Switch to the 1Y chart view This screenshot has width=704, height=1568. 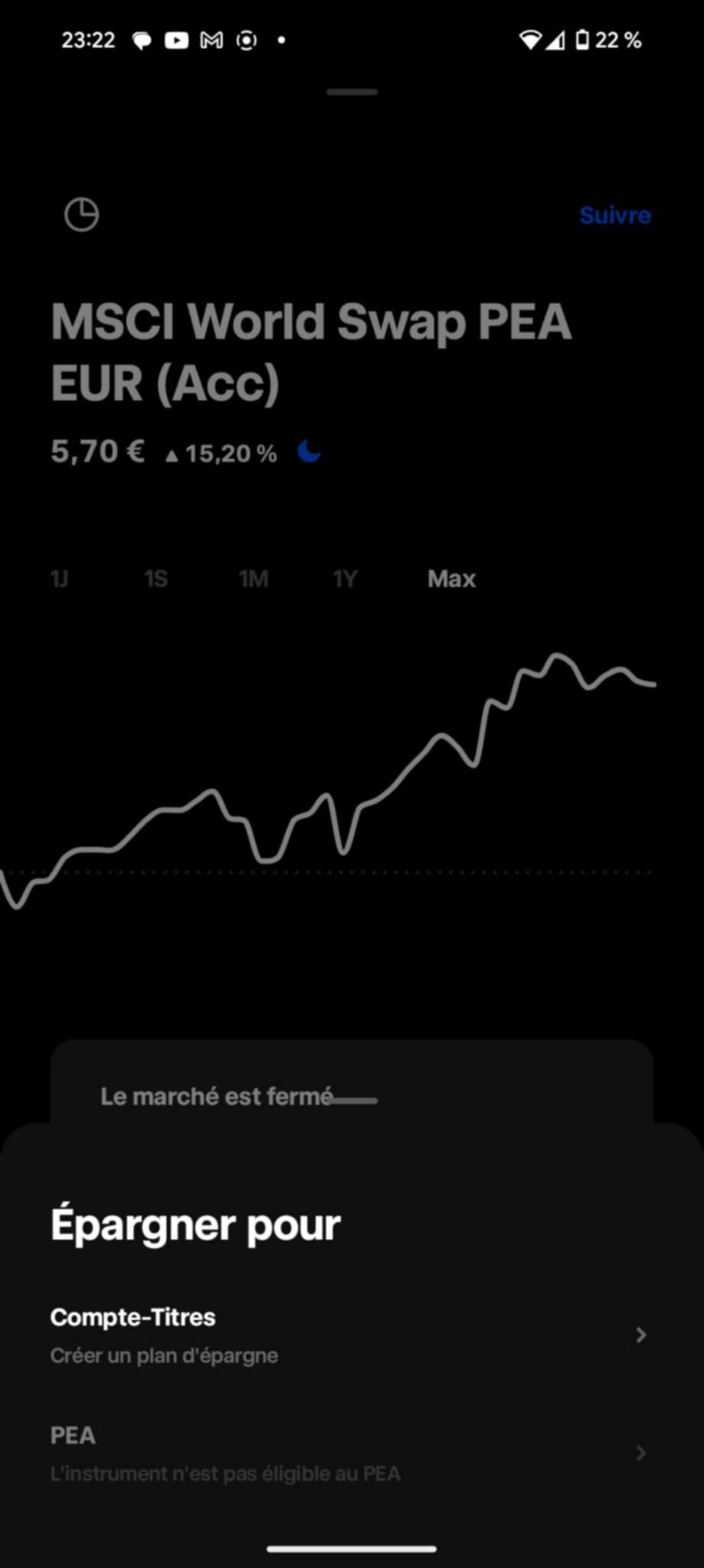pos(345,579)
